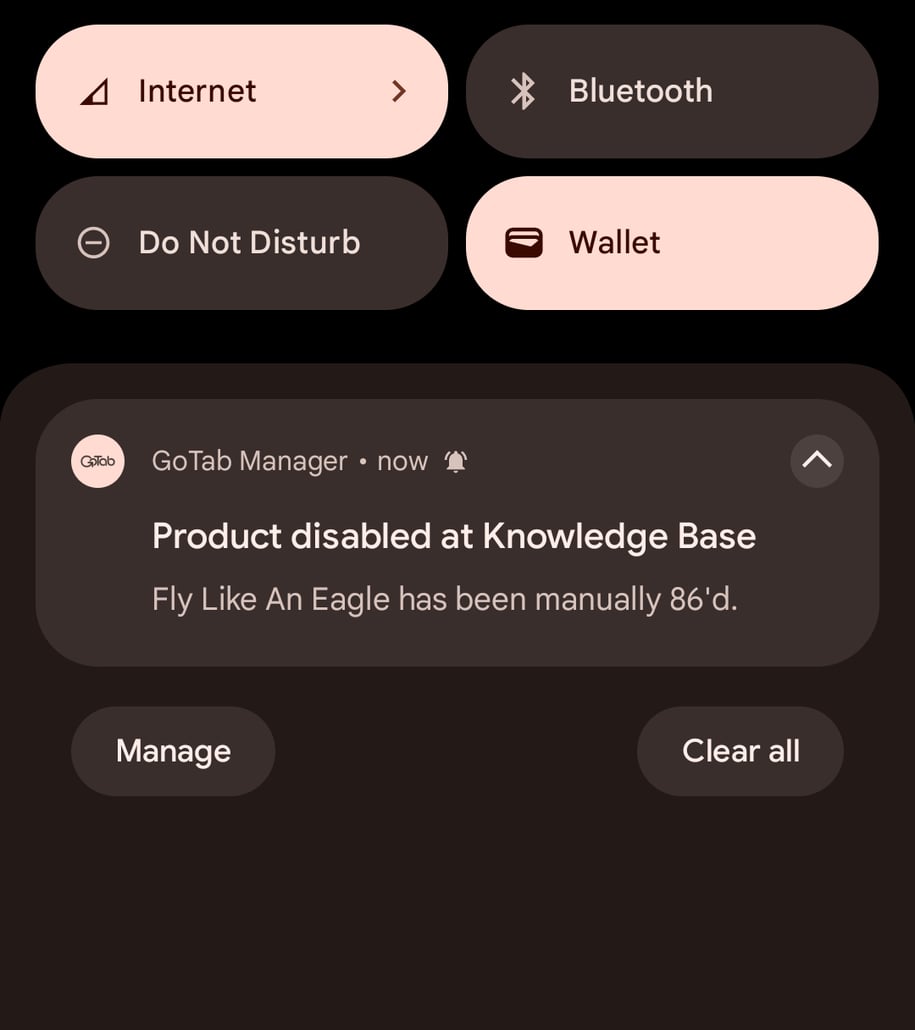Tap the Bluetooth icon

pyautogui.click(x=522, y=91)
